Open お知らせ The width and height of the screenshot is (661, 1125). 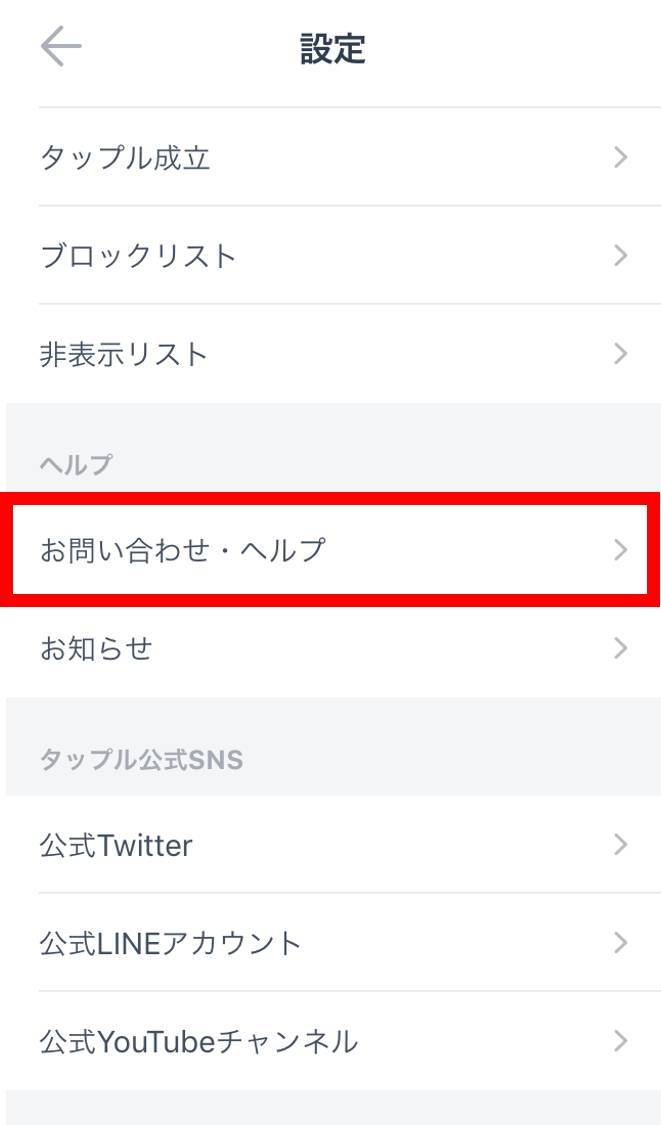pyautogui.click(x=333, y=649)
